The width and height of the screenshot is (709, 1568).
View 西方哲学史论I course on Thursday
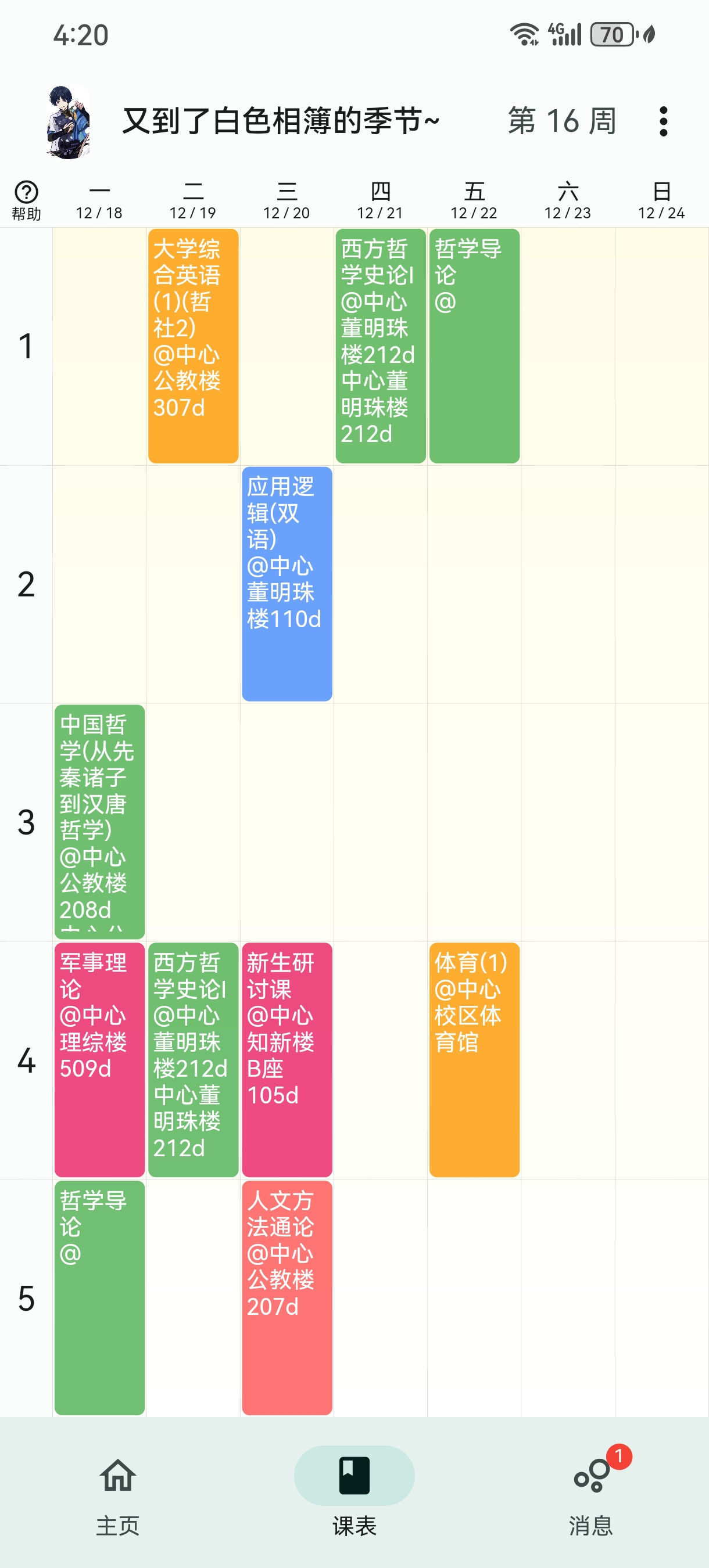pos(380,346)
